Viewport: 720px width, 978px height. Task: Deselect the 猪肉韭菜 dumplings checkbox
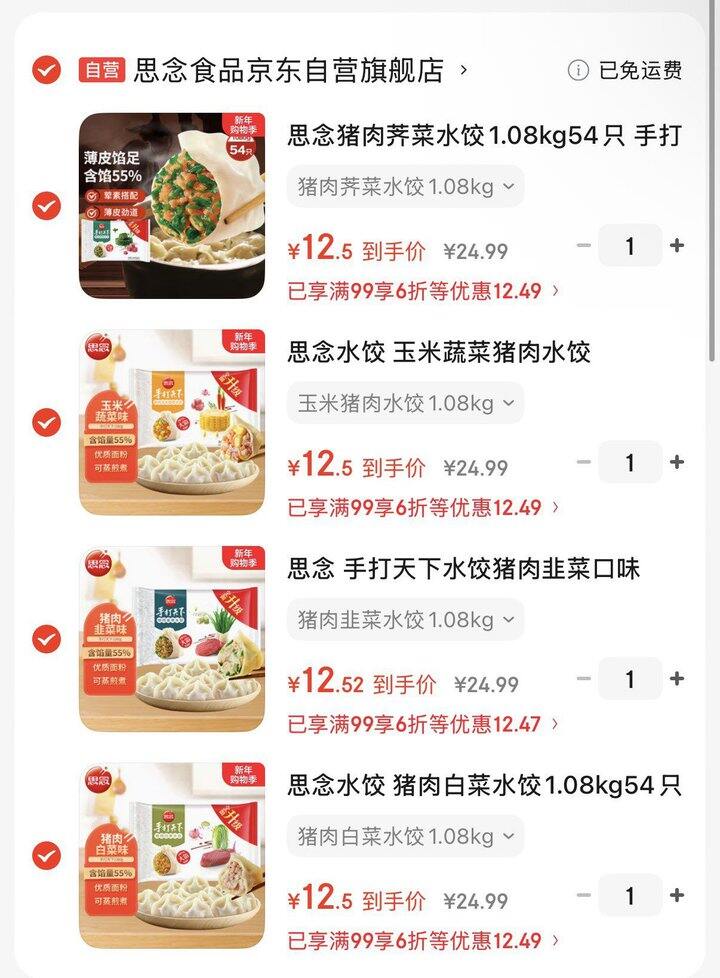(46, 638)
